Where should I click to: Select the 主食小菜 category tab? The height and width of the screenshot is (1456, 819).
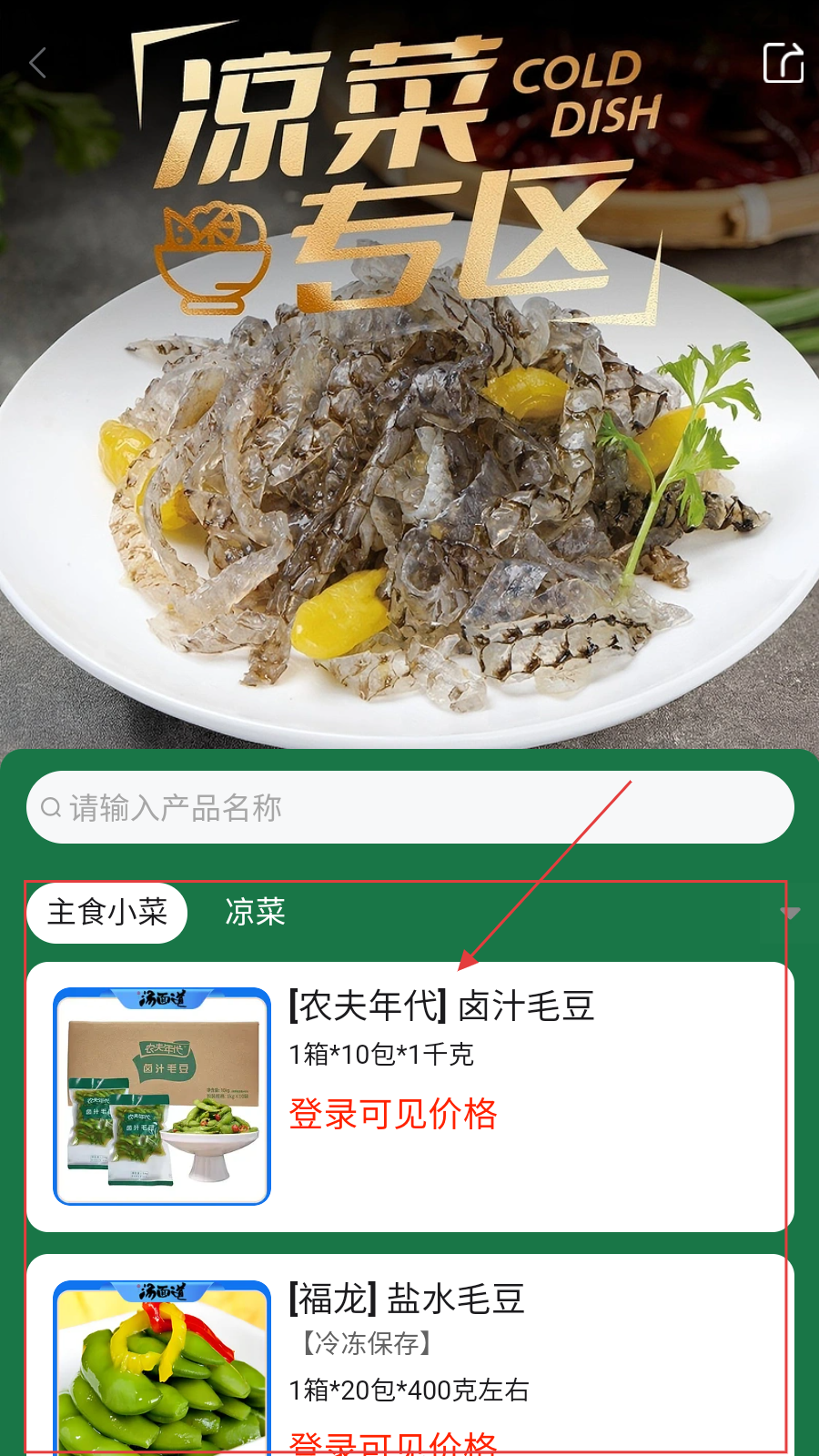[107, 912]
